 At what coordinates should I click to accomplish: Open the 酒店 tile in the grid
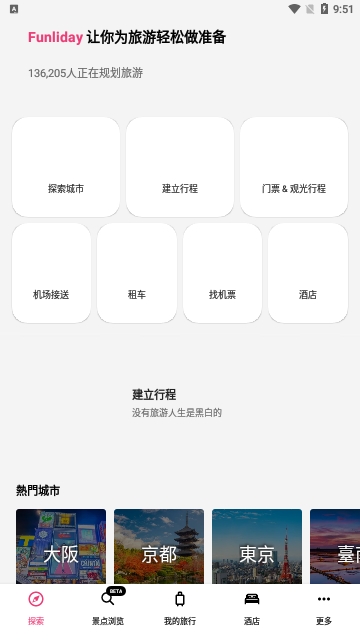pos(308,273)
